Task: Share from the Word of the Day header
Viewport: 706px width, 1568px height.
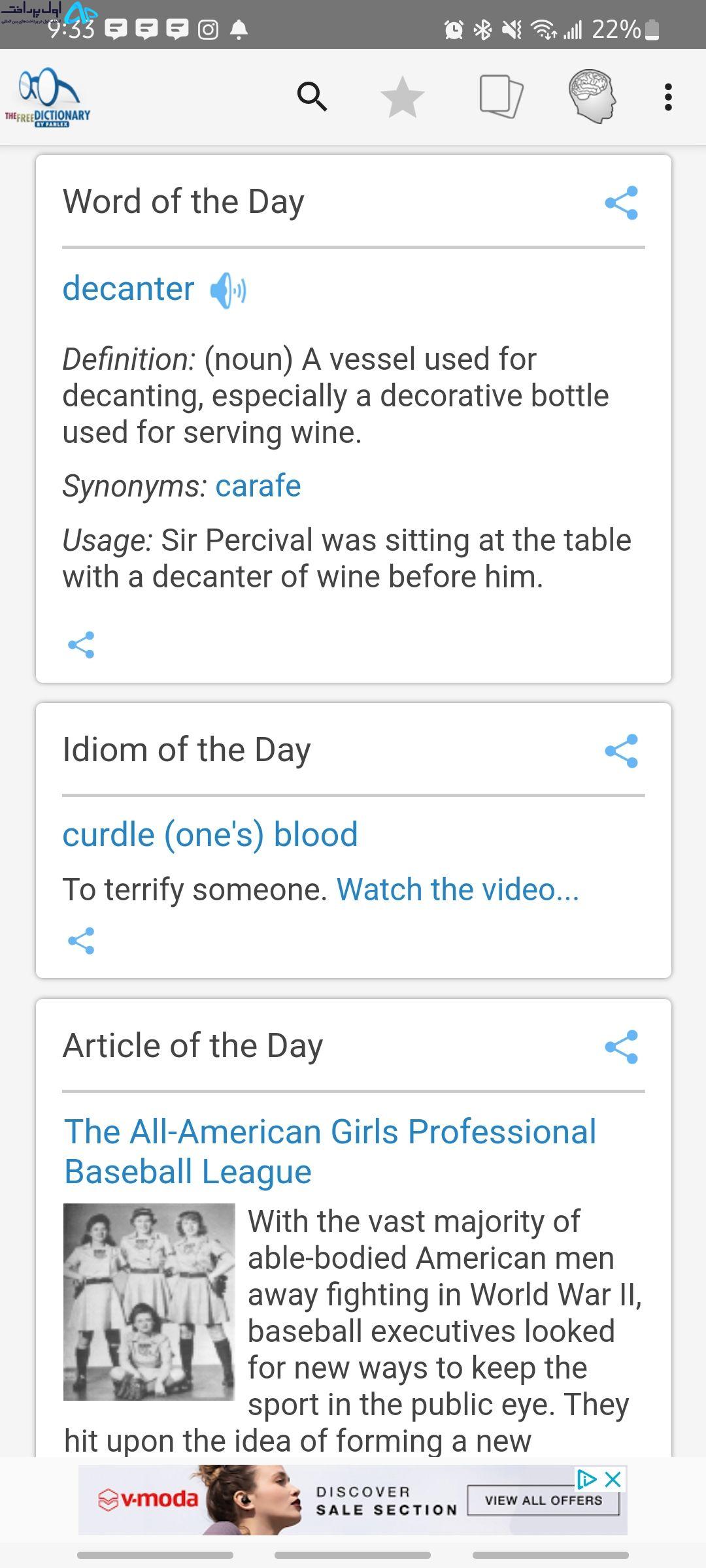Action: pos(621,203)
